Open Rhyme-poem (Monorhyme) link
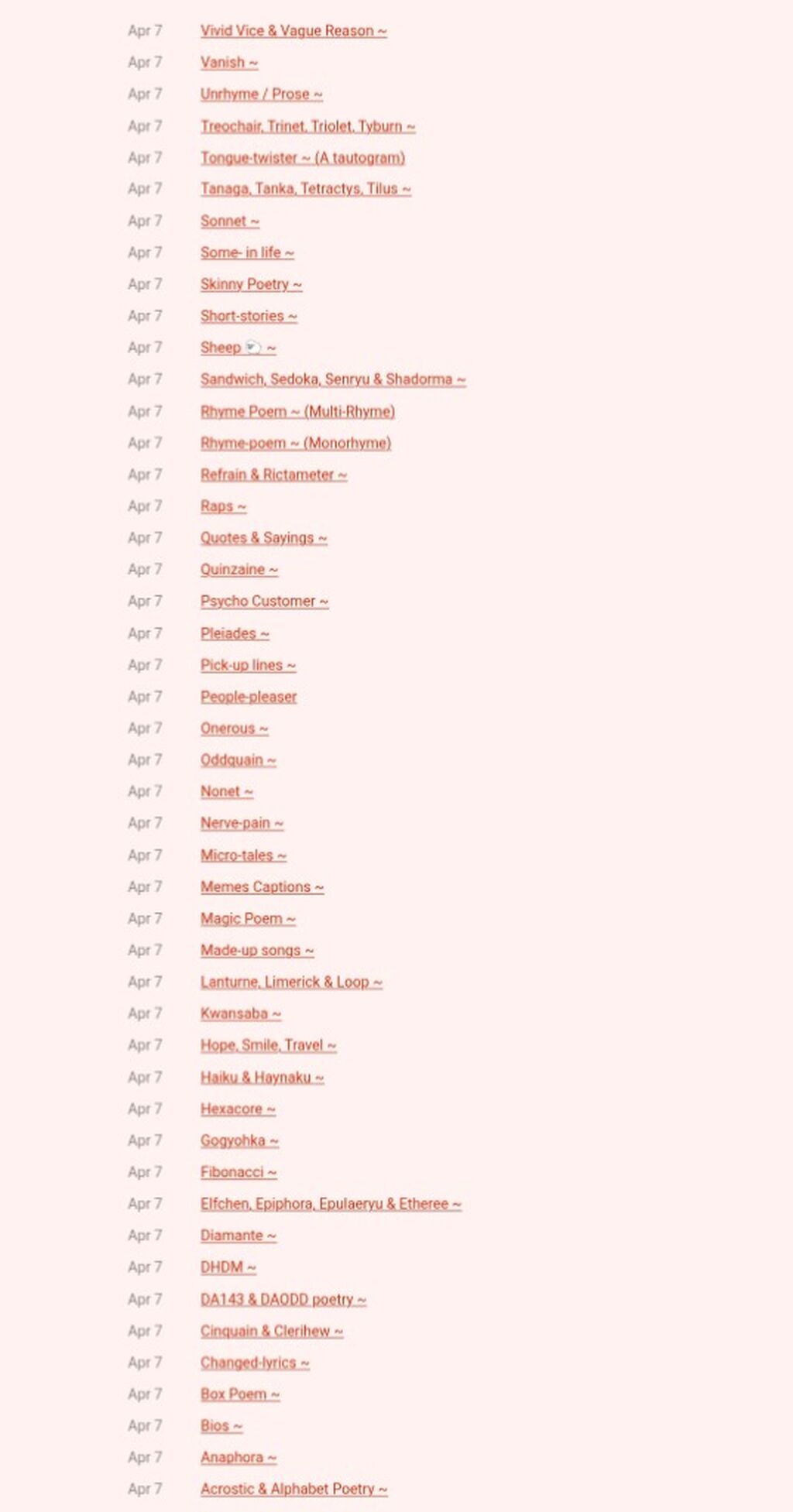This screenshot has width=793, height=1512. pos(296,443)
